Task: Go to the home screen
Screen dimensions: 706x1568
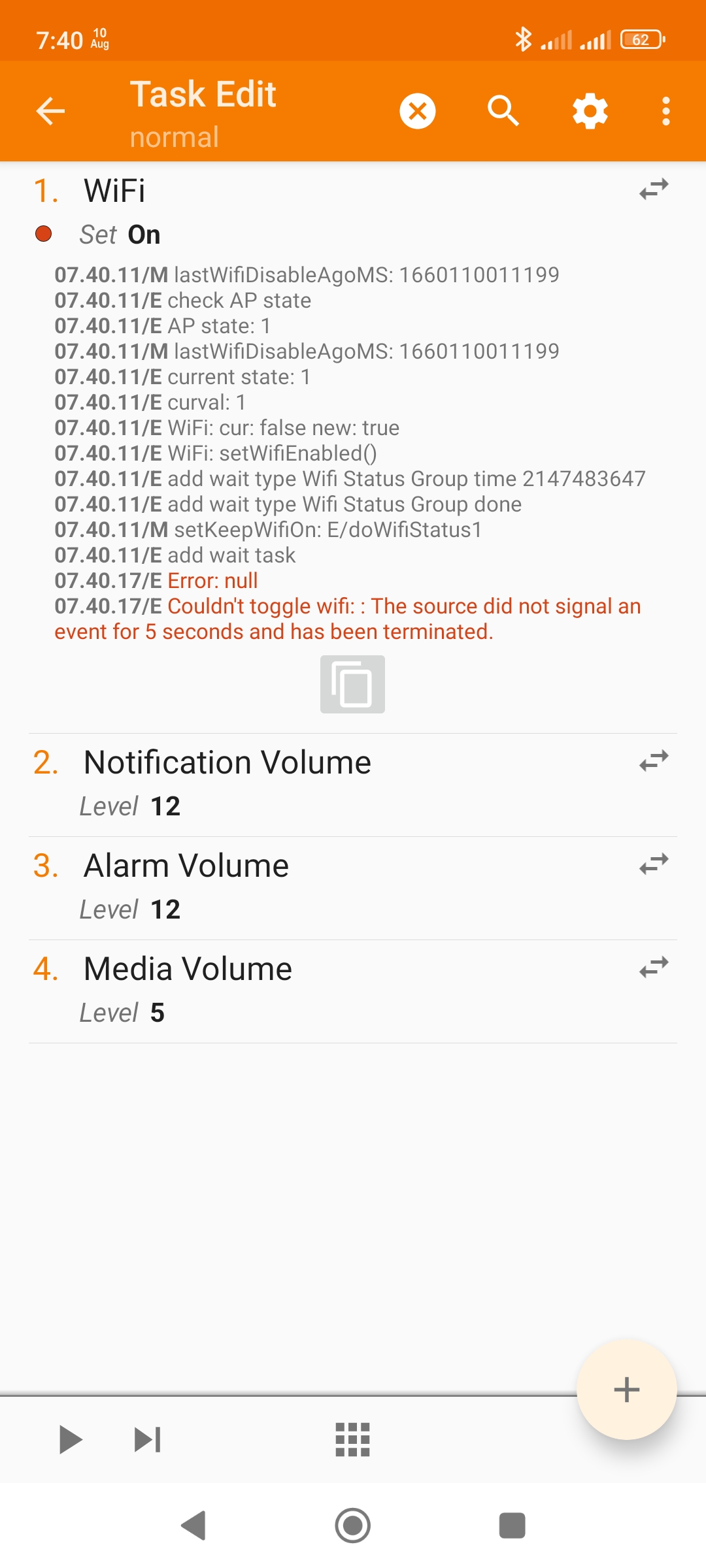Action: point(352,1526)
